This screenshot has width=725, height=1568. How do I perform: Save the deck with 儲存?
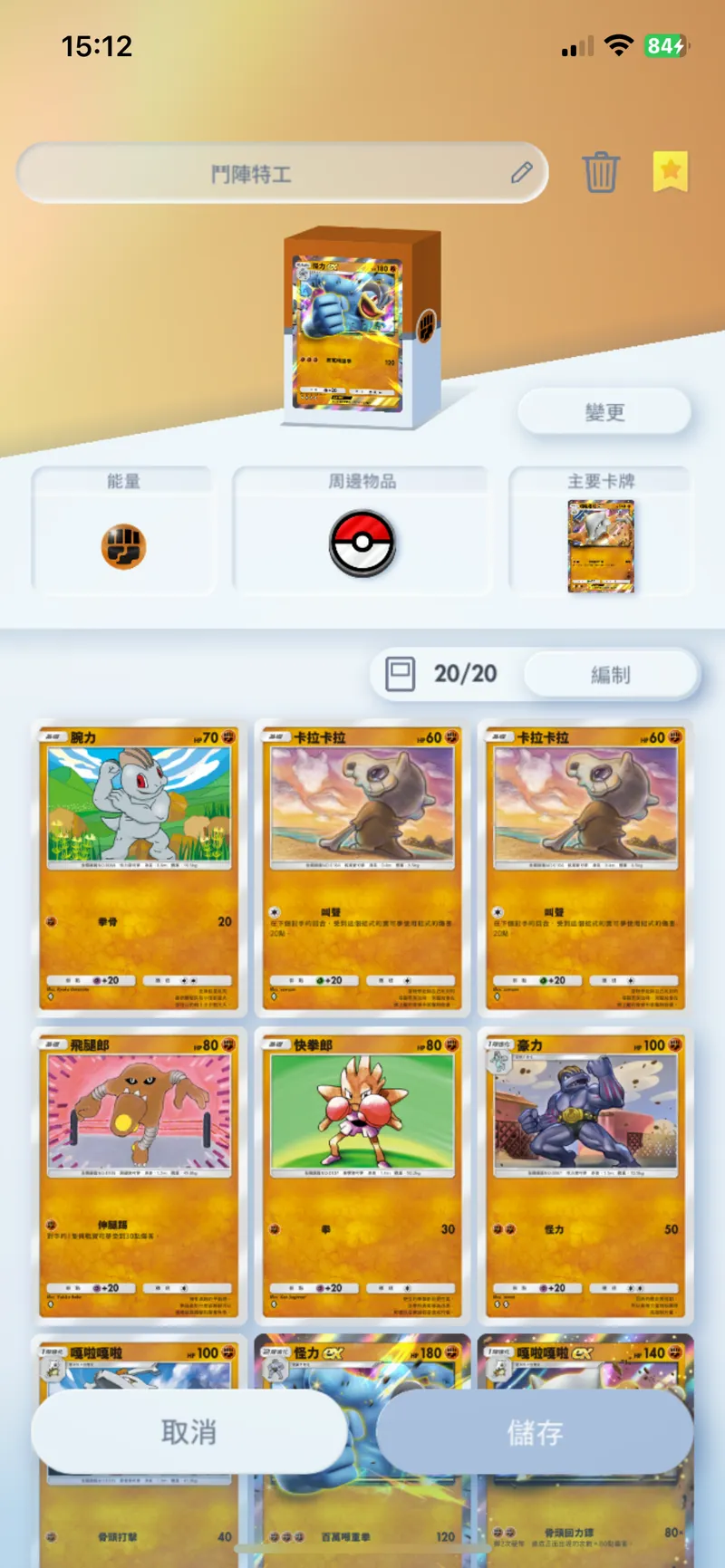coord(535,1432)
